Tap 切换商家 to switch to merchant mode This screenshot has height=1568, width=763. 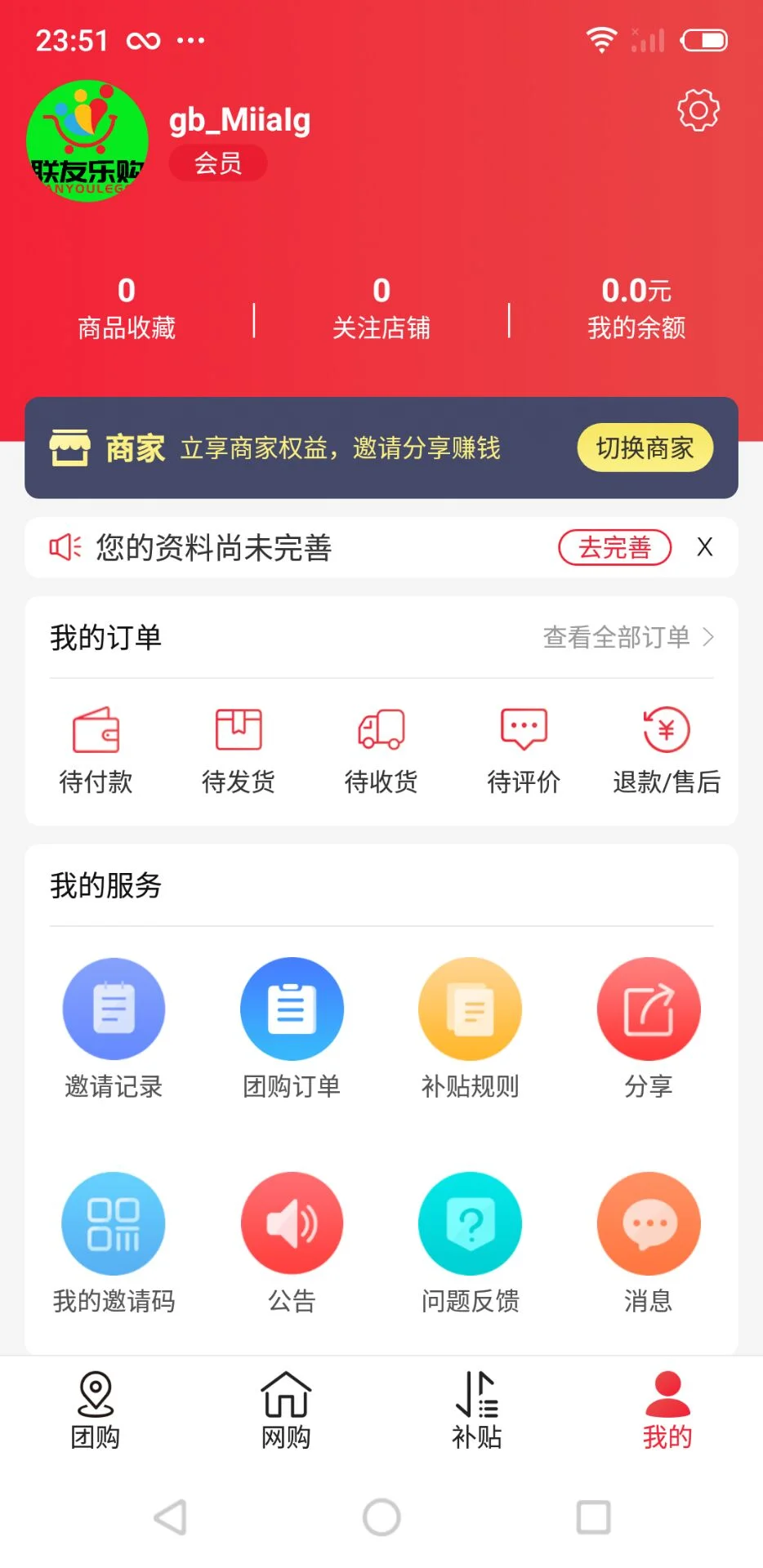(x=645, y=448)
